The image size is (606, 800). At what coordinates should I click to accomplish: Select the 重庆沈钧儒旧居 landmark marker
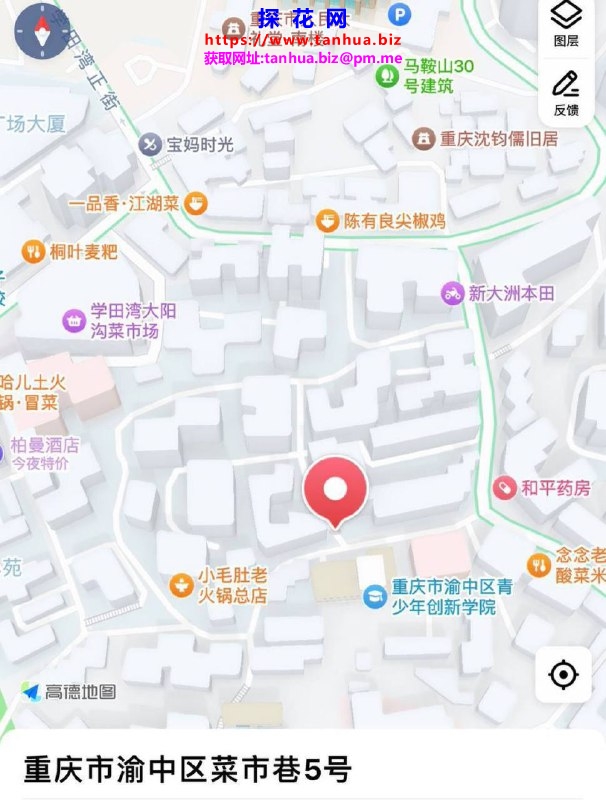coord(423,138)
